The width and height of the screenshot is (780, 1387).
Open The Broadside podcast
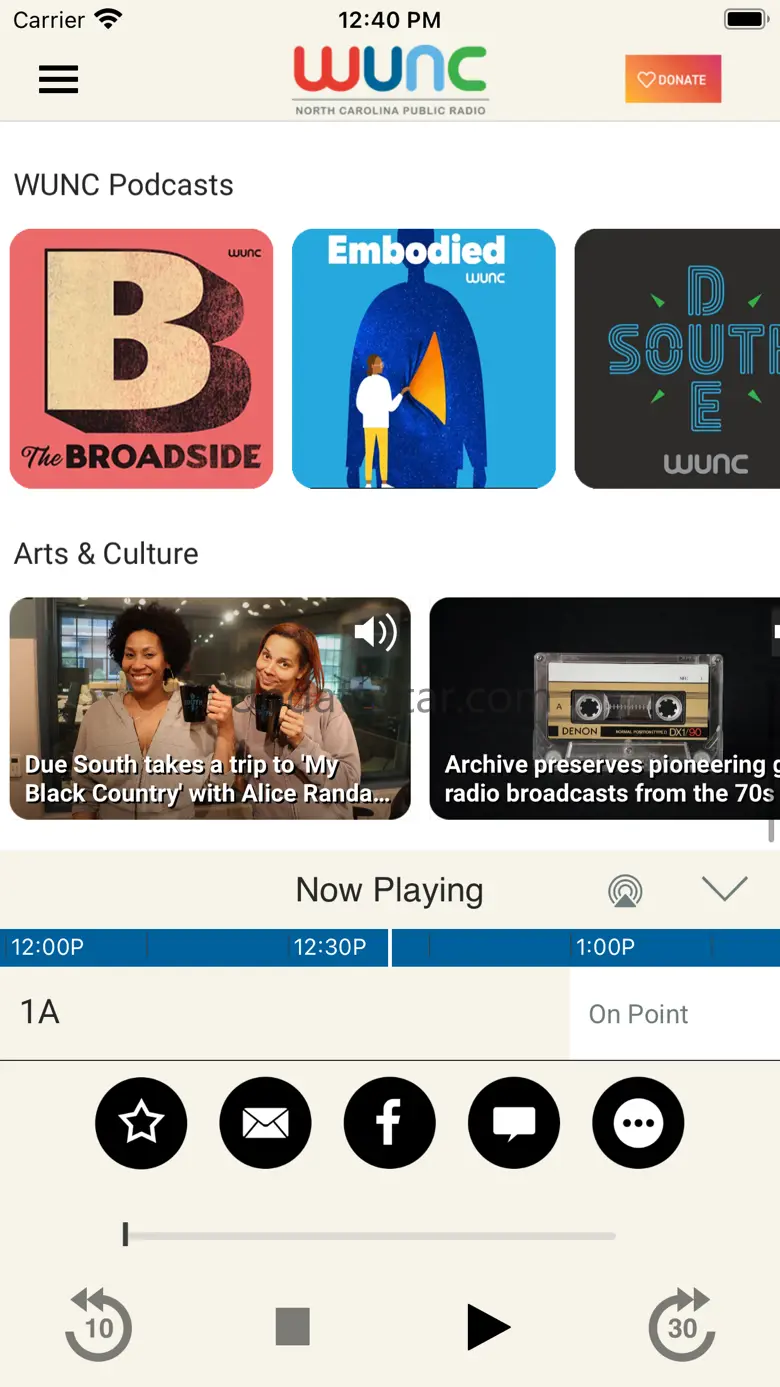tap(141, 359)
